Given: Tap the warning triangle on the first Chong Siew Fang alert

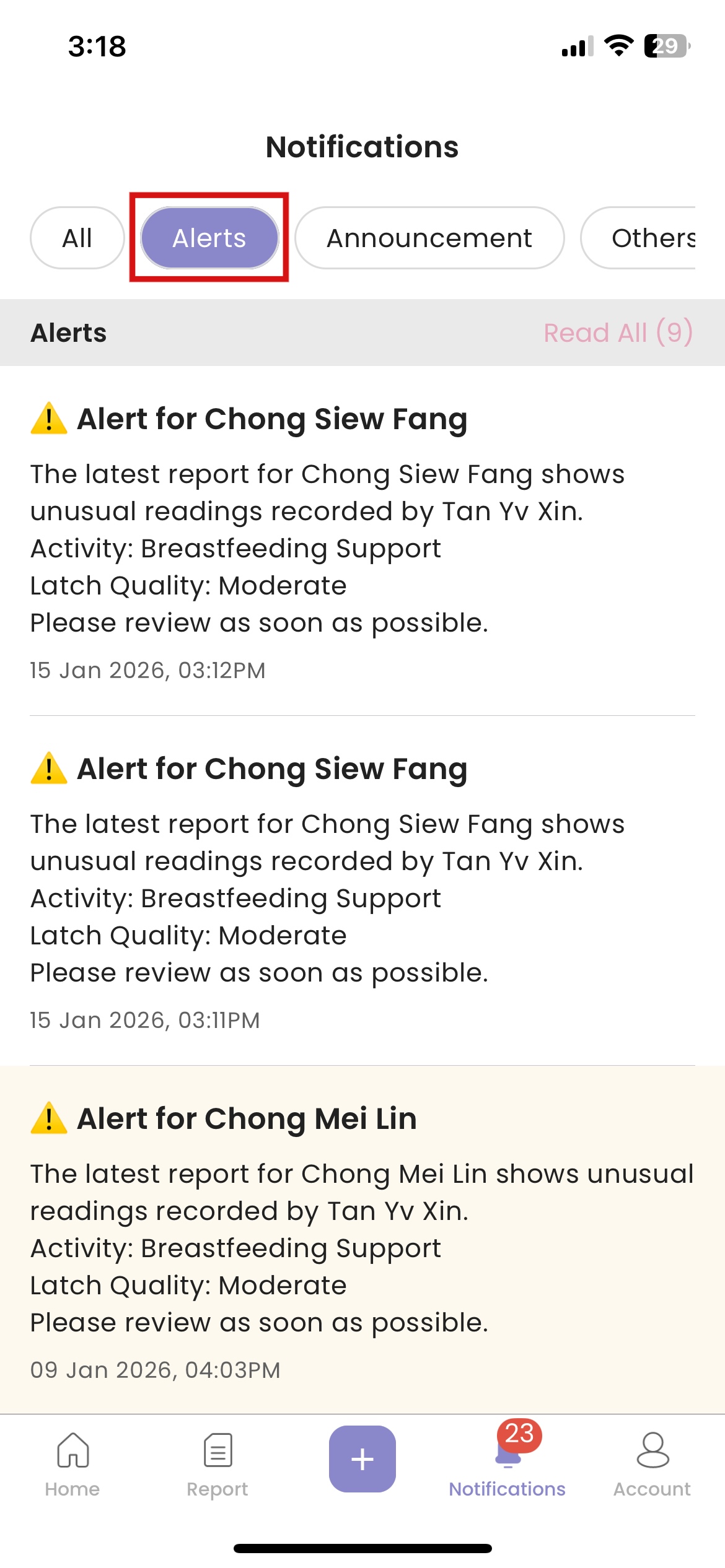Looking at the screenshot, I should click(x=50, y=417).
